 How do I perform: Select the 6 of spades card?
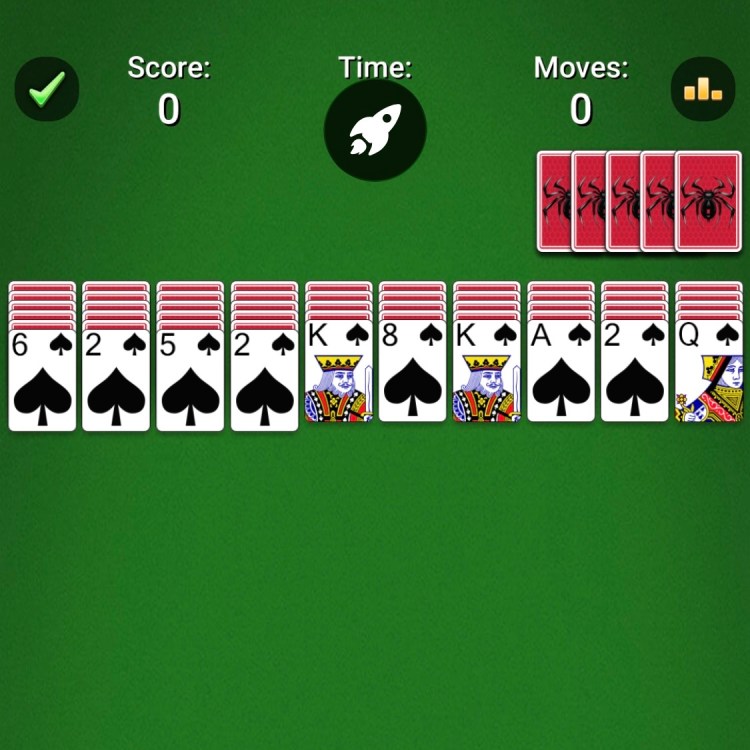[x=42, y=378]
